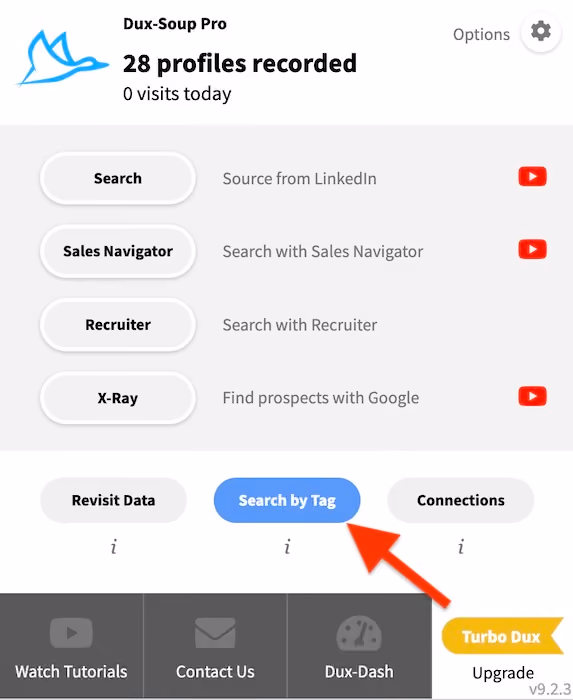Image resolution: width=573 pixels, height=700 pixels.
Task: Open Options with the gear icon
Action: [540, 32]
